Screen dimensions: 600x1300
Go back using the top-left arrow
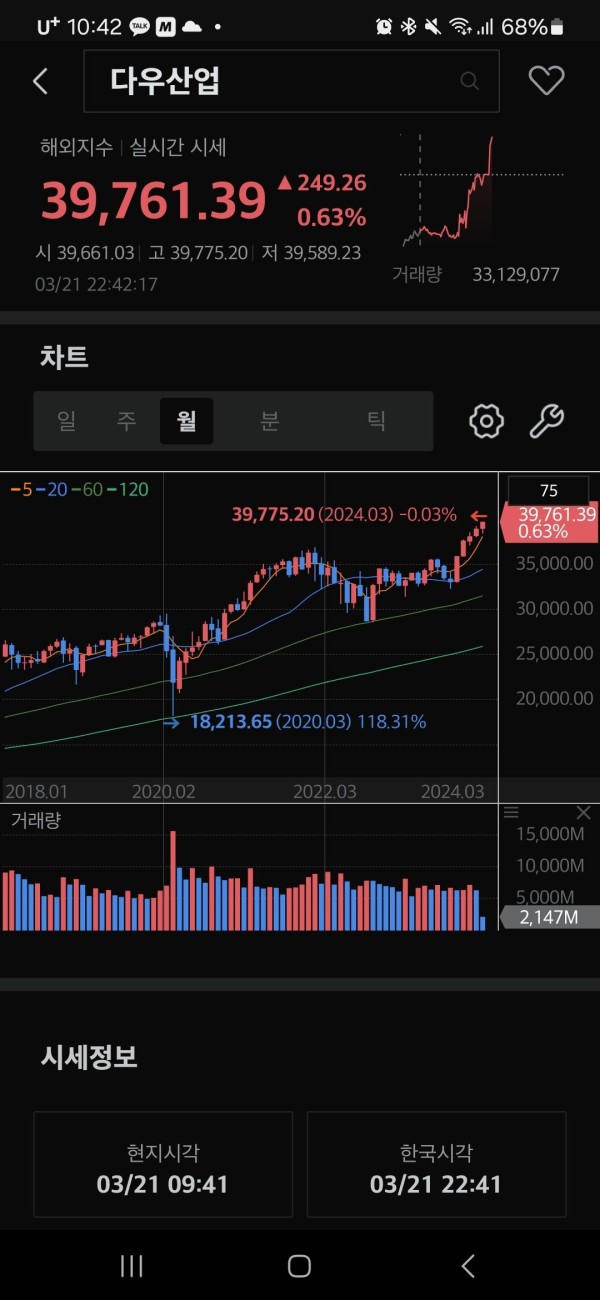pyautogui.click(x=40, y=82)
